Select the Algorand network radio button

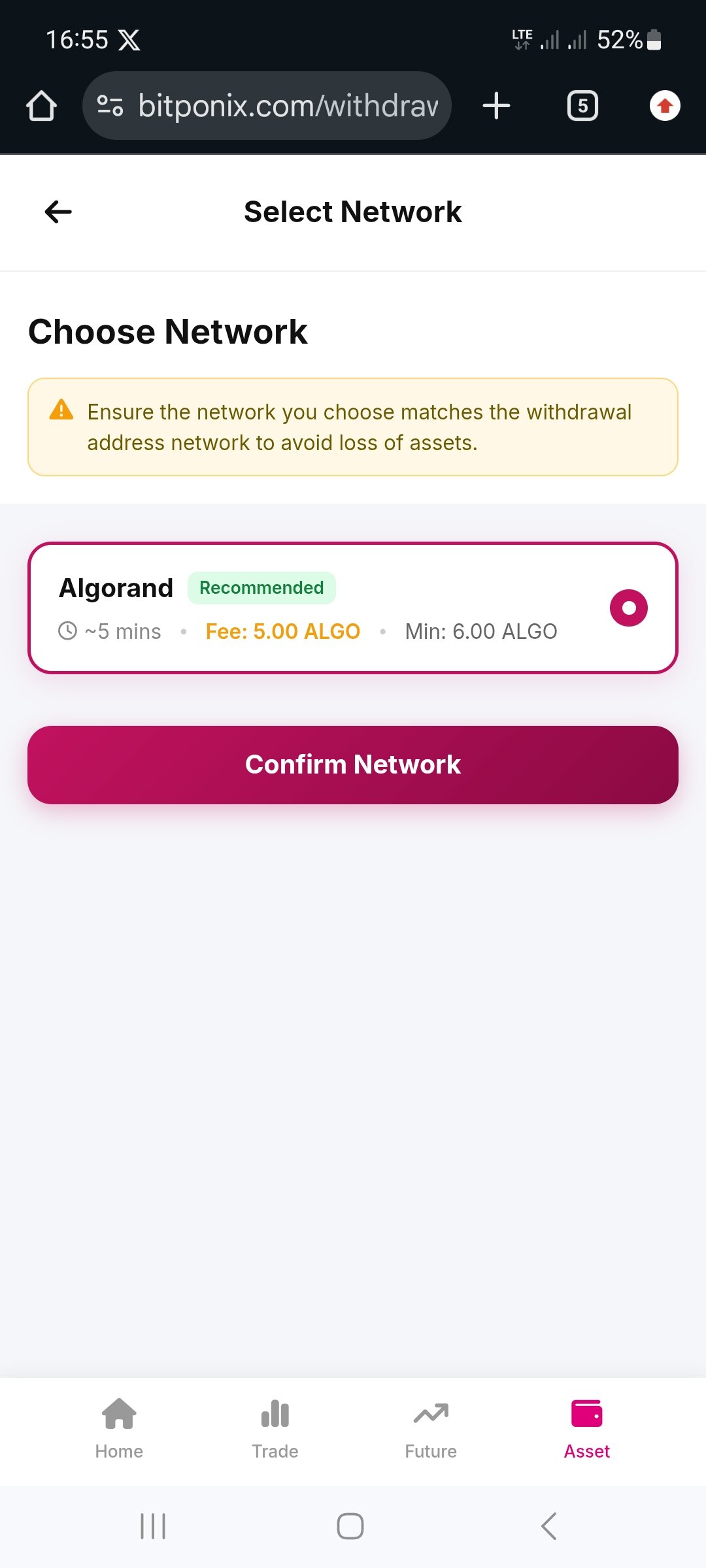(628, 608)
